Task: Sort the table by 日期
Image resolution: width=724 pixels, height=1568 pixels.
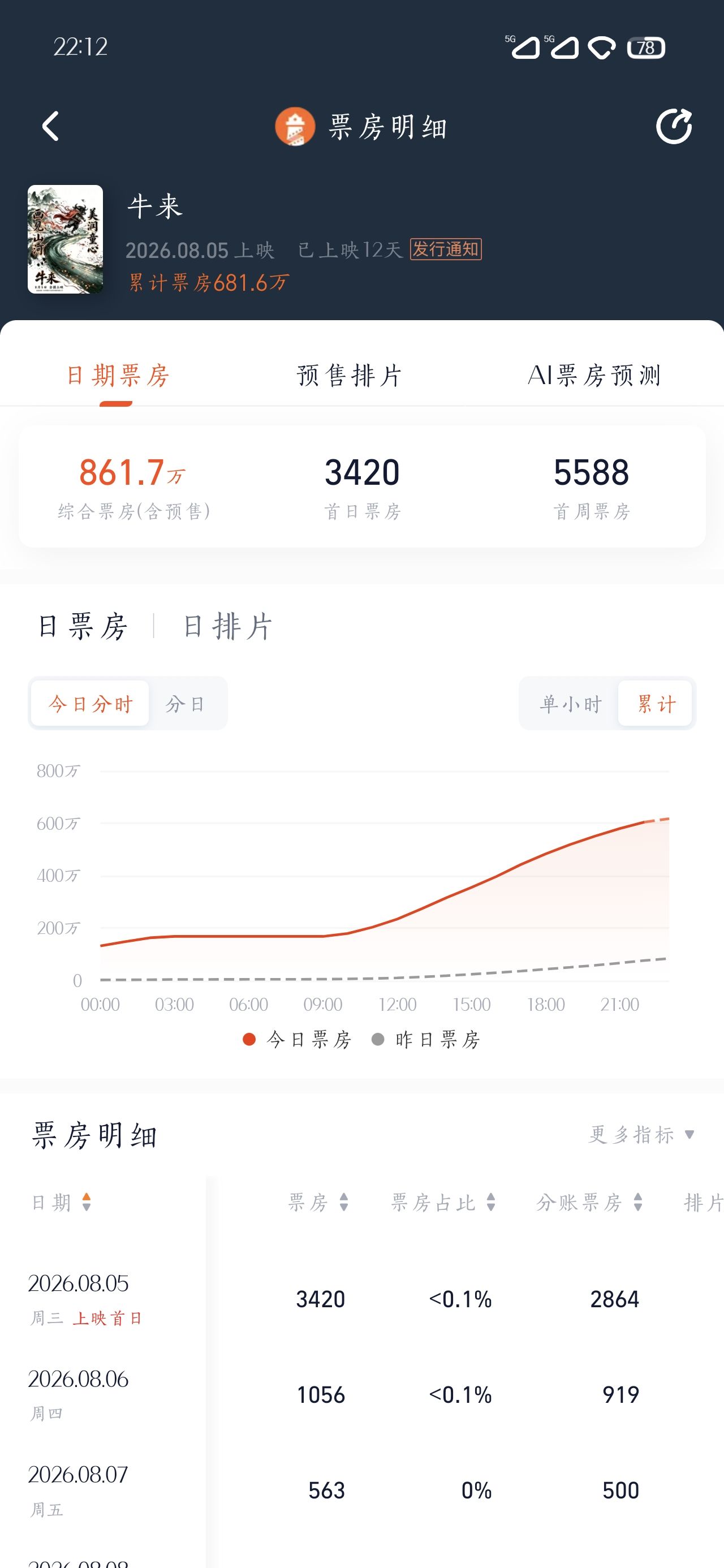Action: (61, 1202)
